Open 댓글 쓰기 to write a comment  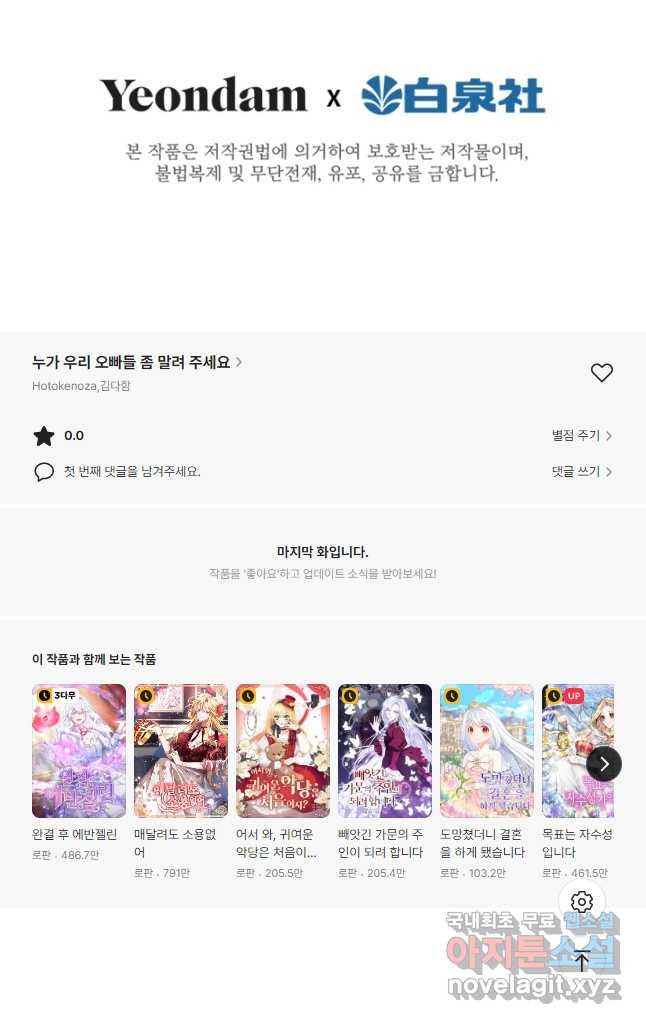[581, 472]
